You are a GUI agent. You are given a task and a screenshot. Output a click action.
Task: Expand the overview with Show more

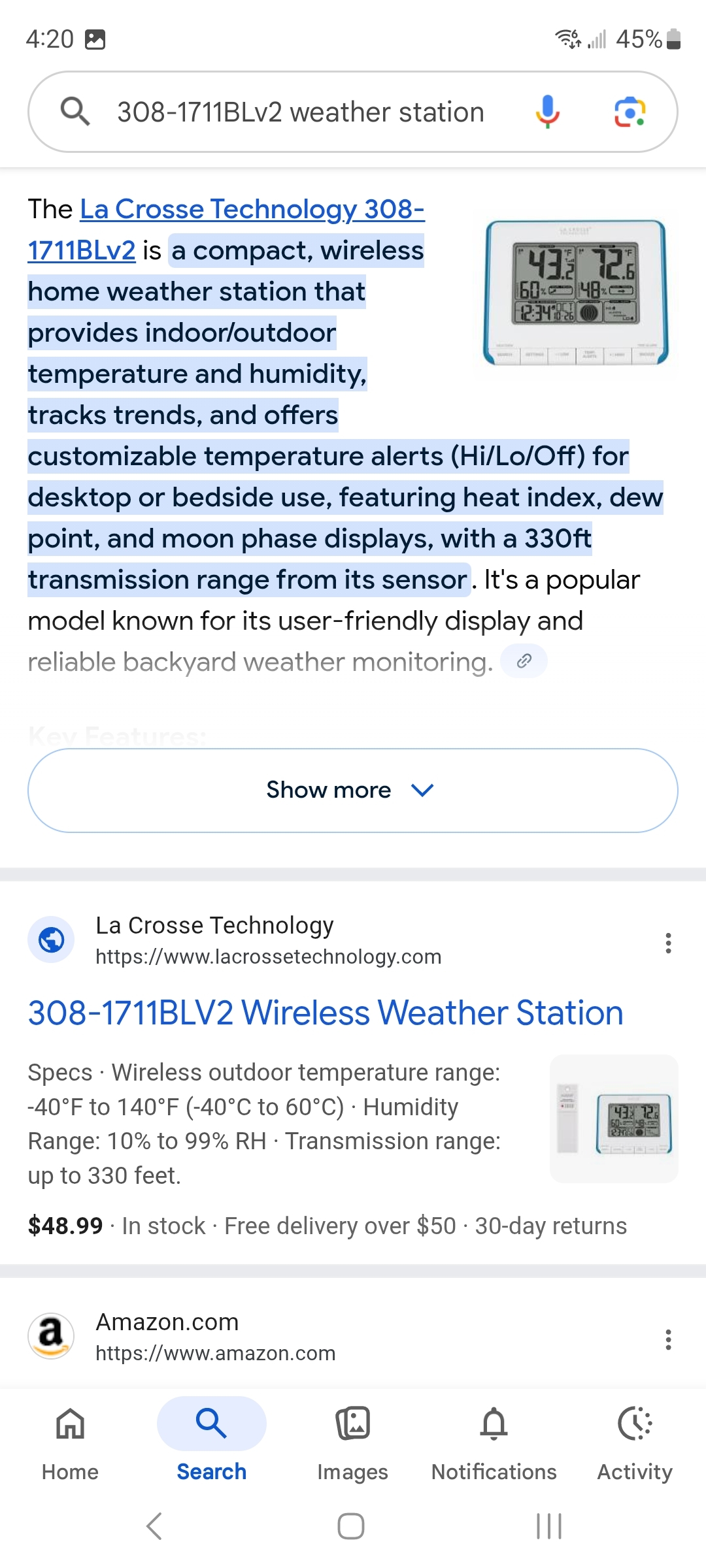coord(353,791)
